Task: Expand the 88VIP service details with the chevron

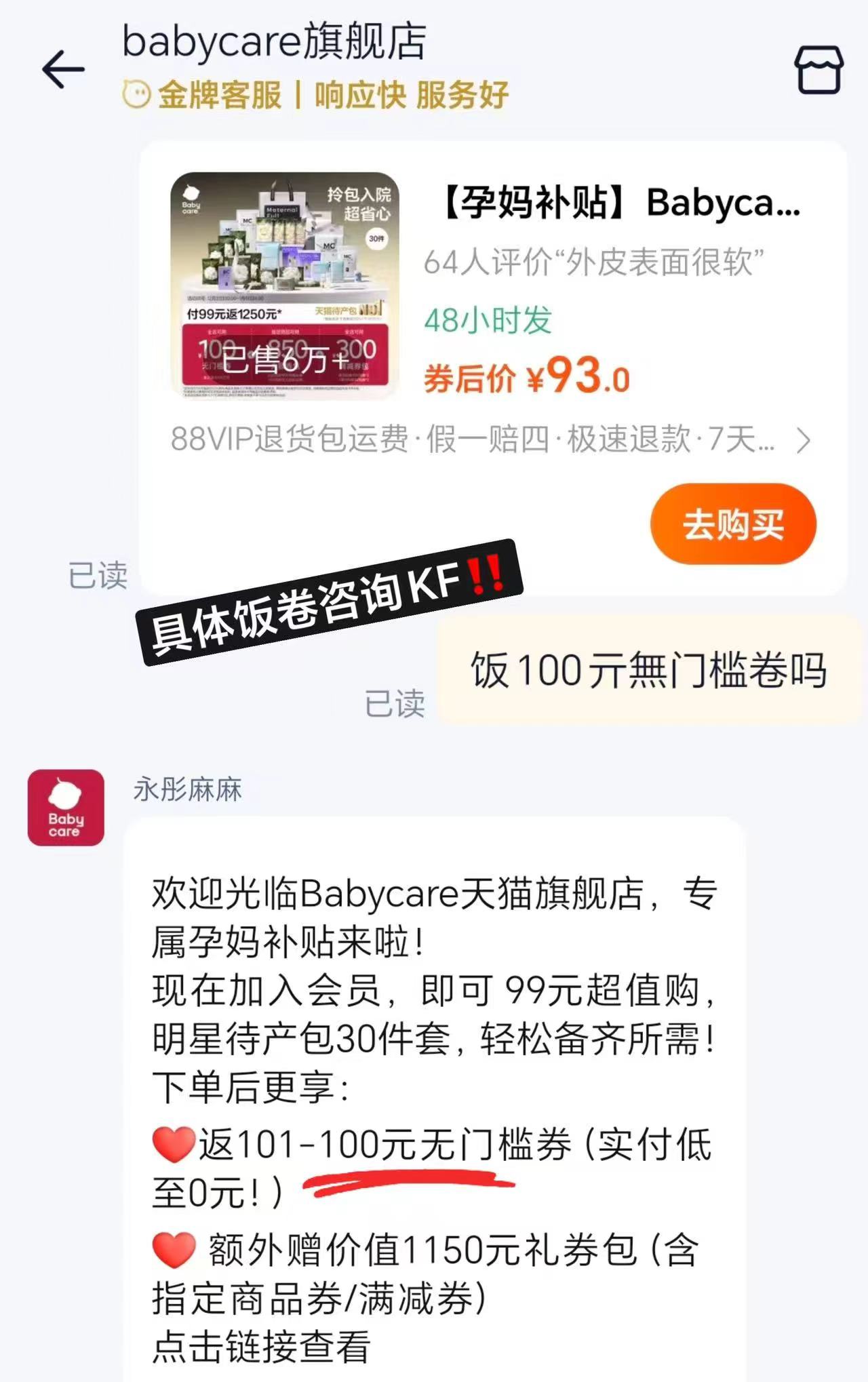Action: [x=804, y=441]
